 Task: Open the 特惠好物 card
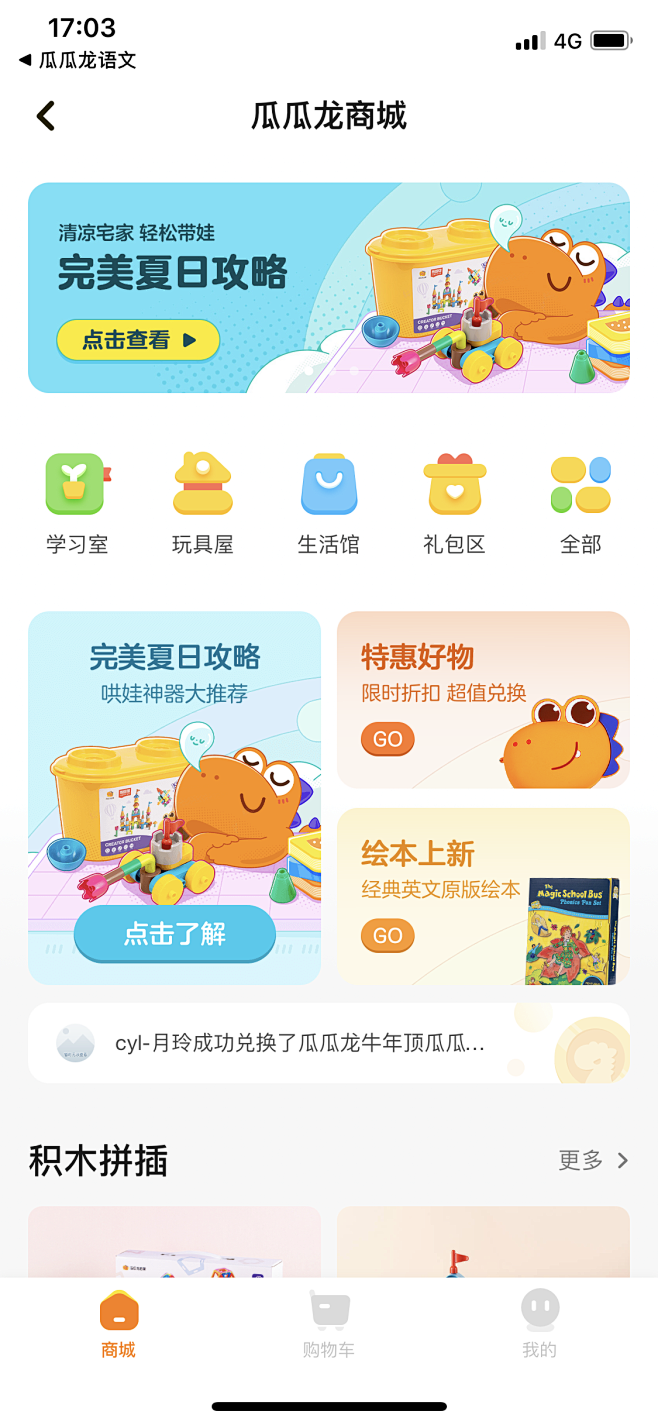click(x=483, y=700)
